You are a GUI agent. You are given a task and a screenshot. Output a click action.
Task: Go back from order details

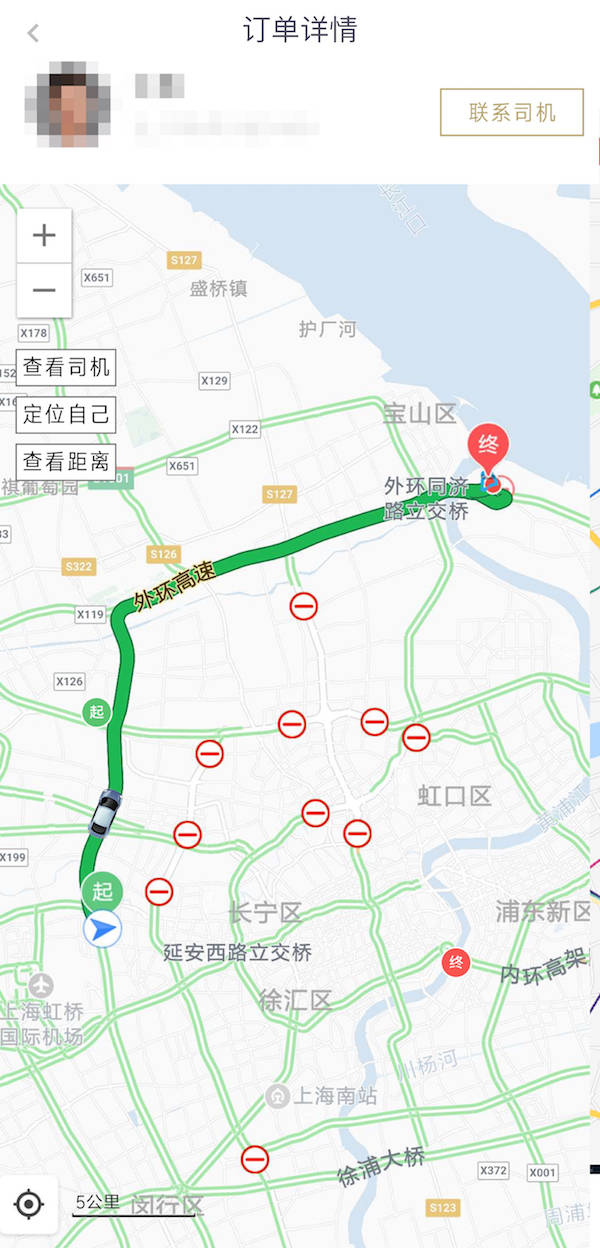33,33
